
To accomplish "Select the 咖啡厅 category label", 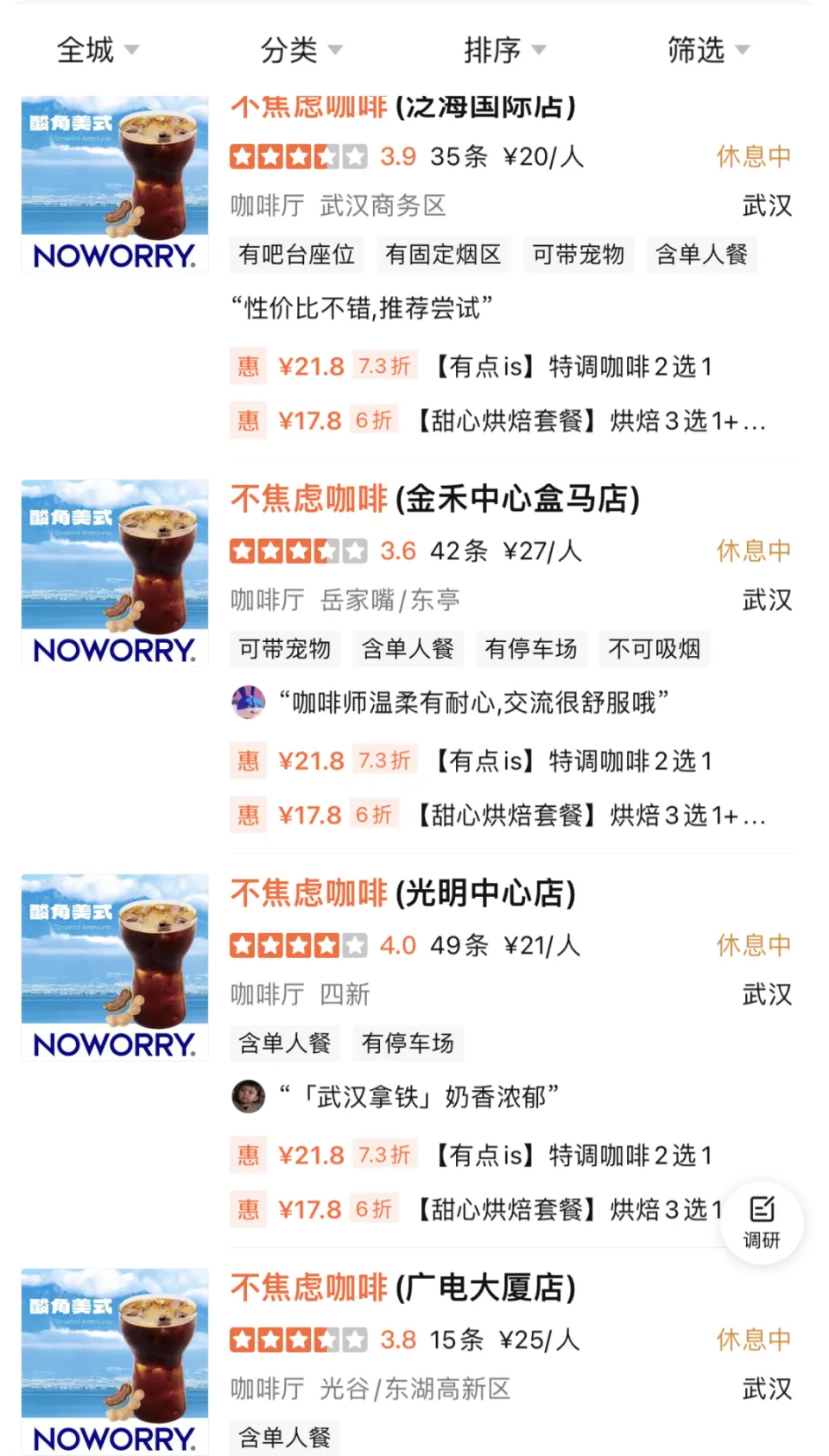I will coord(264,205).
